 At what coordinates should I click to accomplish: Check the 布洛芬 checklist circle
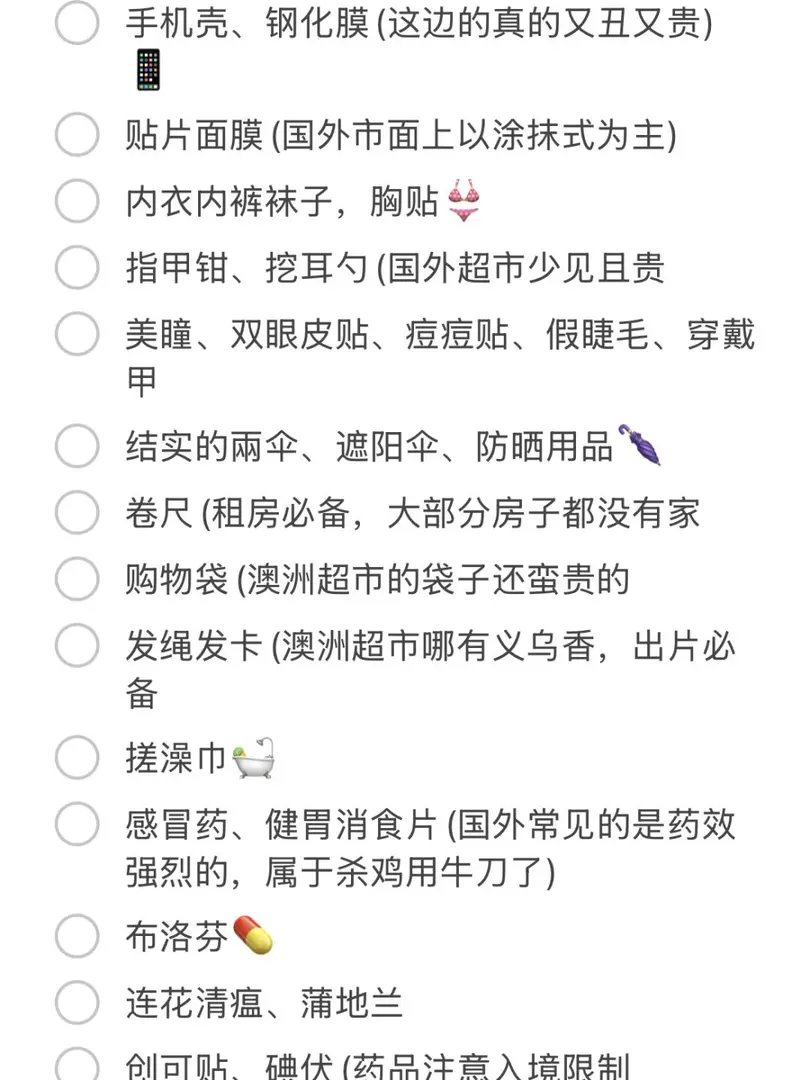tap(75, 937)
